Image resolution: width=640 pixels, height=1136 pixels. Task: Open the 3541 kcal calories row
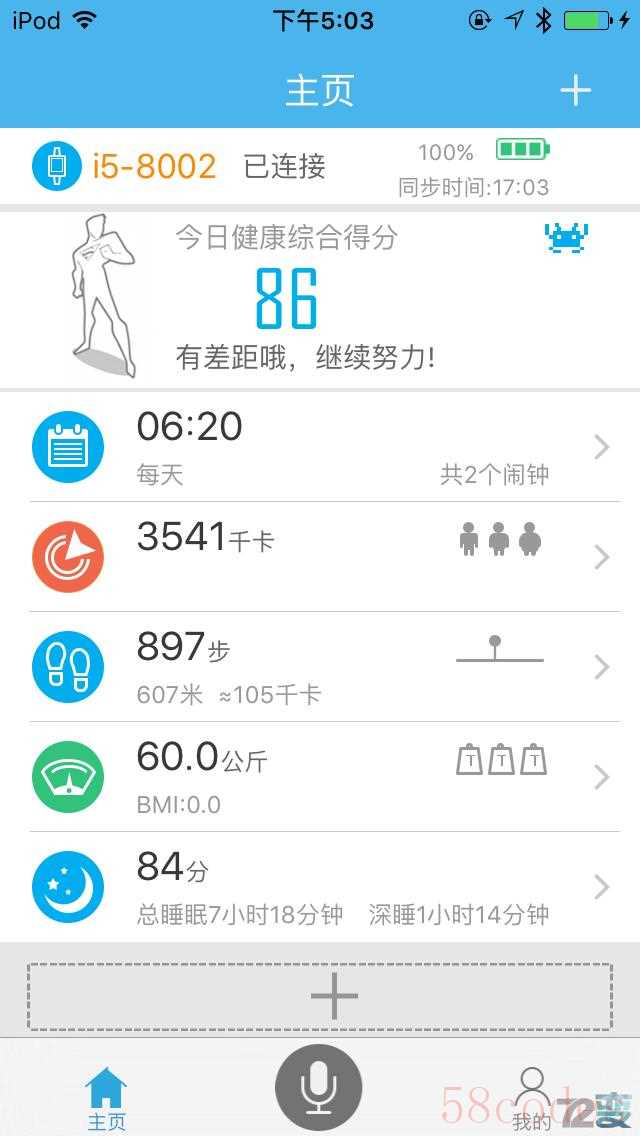tap(320, 556)
